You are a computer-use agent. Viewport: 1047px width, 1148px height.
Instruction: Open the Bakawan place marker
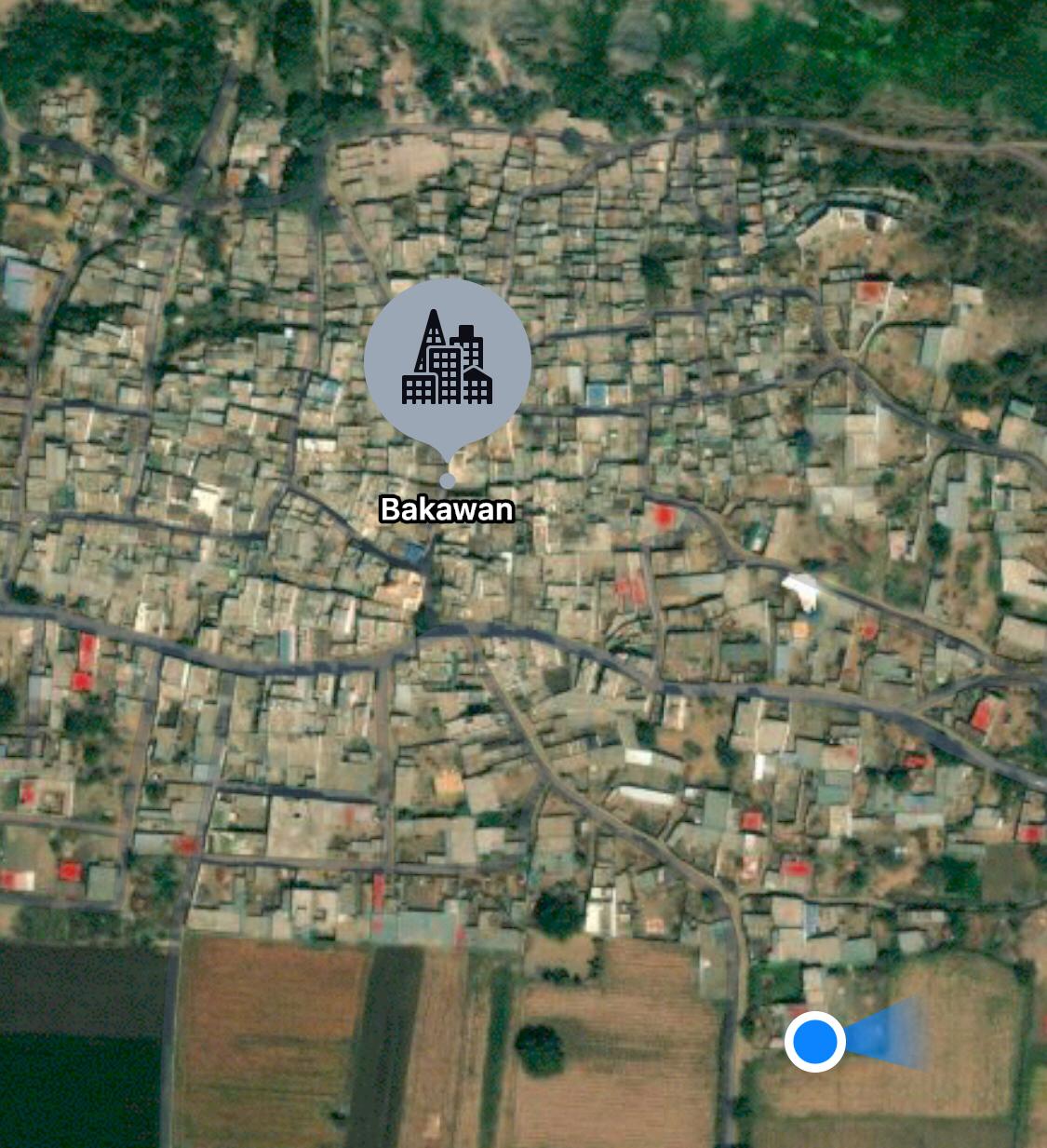click(448, 363)
